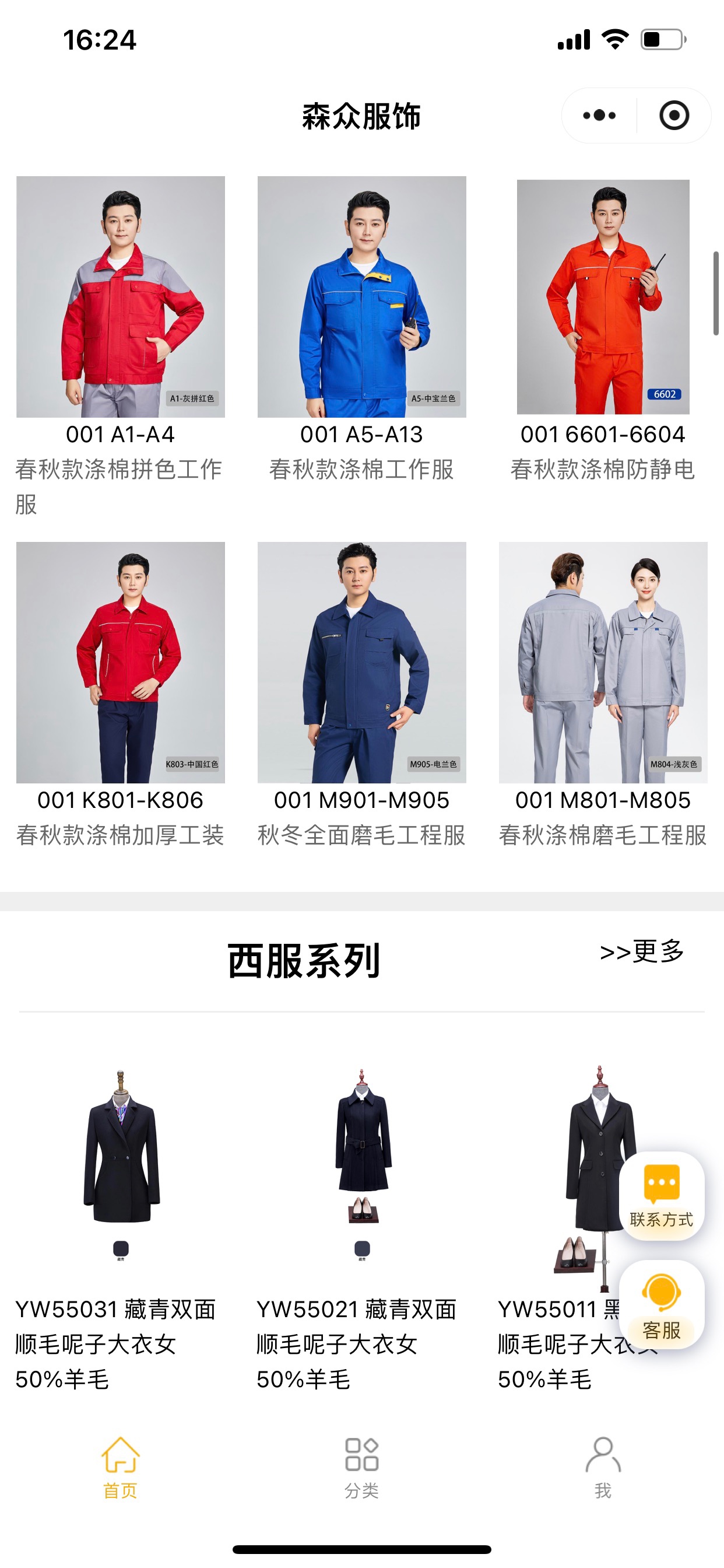This screenshot has height=1568, width=724.
Task: Go to the 首页 tab
Action: [x=121, y=1467]
